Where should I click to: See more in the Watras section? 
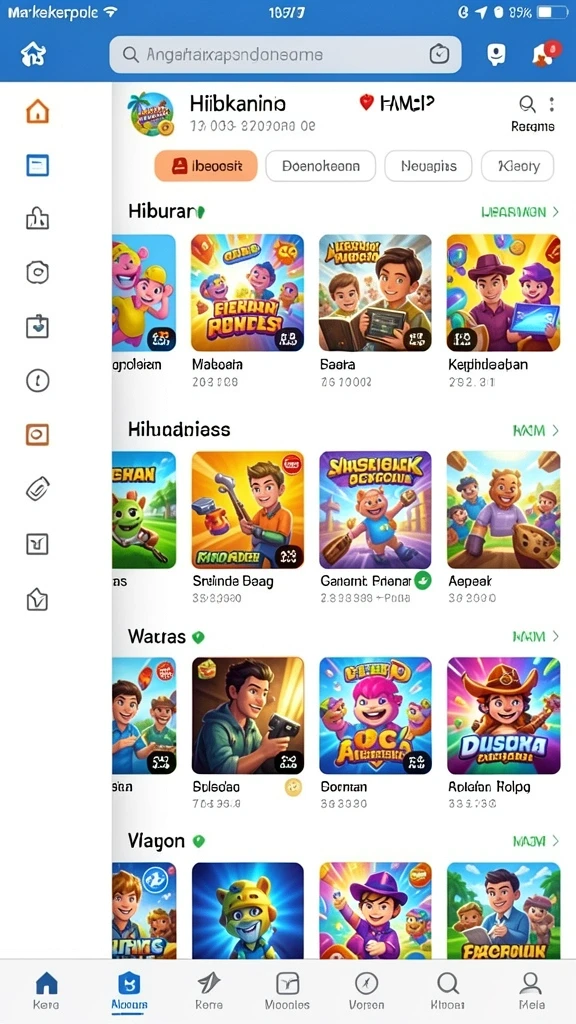pos(536,636)
